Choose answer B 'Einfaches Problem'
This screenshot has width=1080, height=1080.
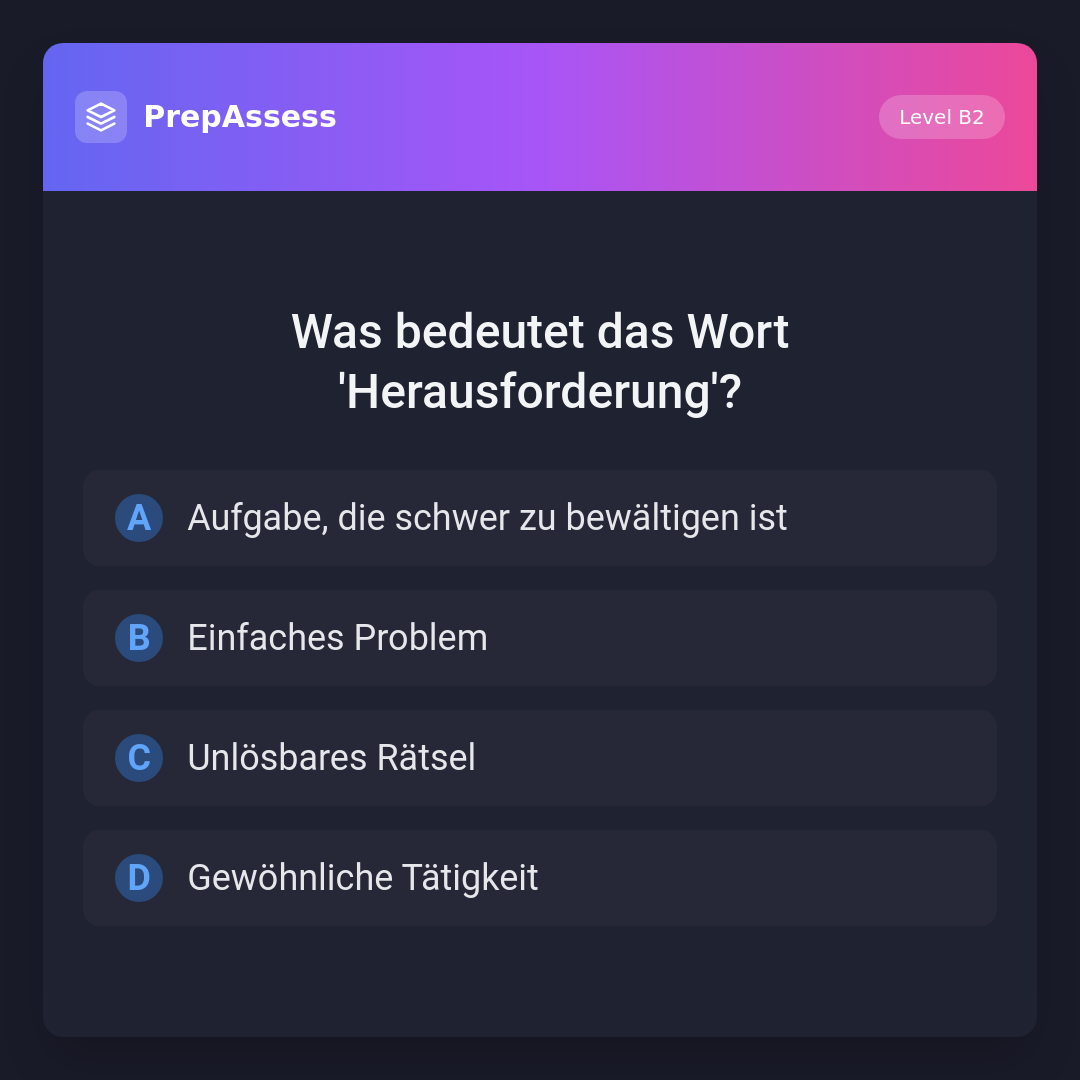click(540, 638)
